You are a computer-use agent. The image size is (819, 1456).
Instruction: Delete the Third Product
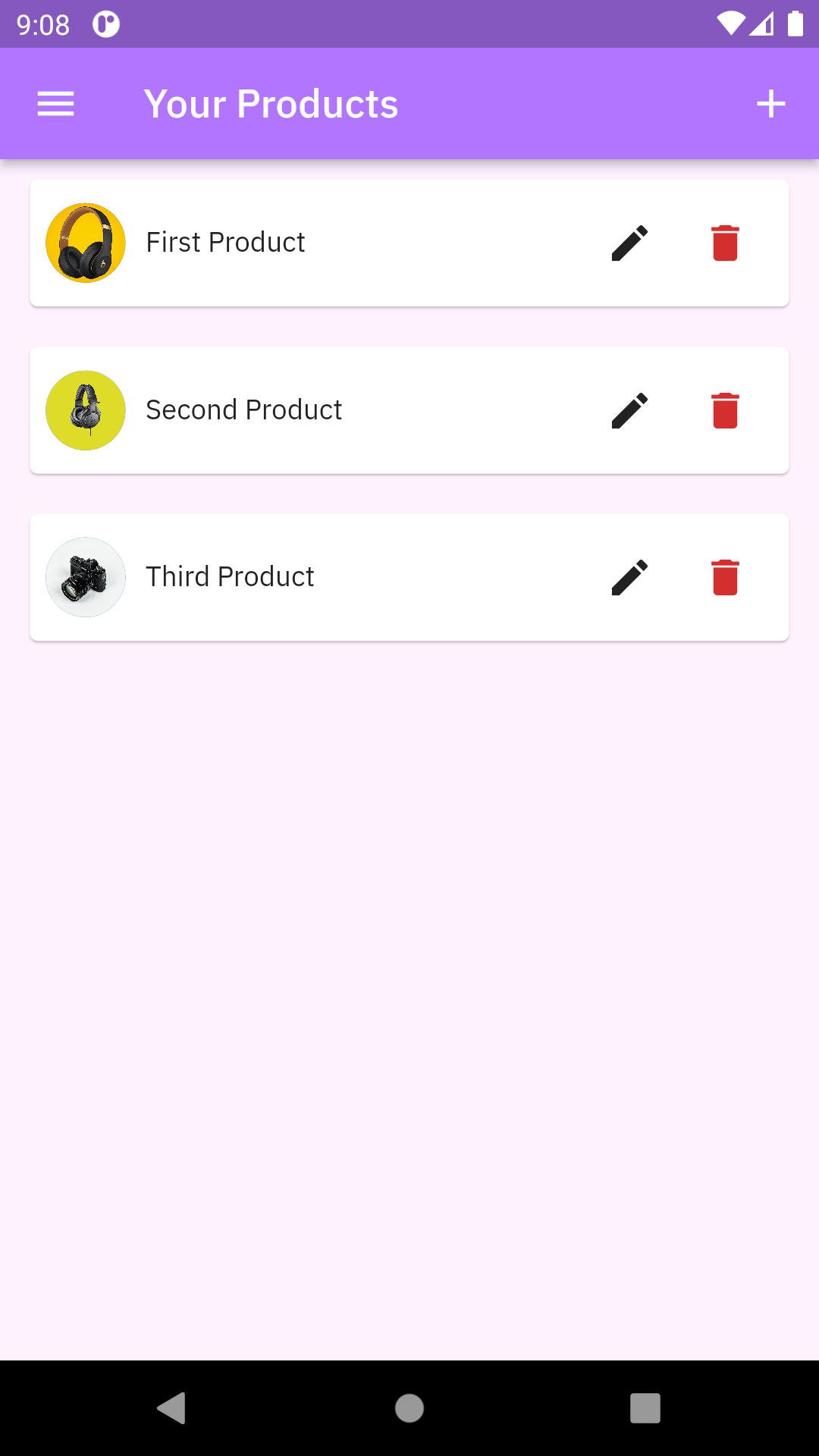pyautogui.click(x=725, y=576)
